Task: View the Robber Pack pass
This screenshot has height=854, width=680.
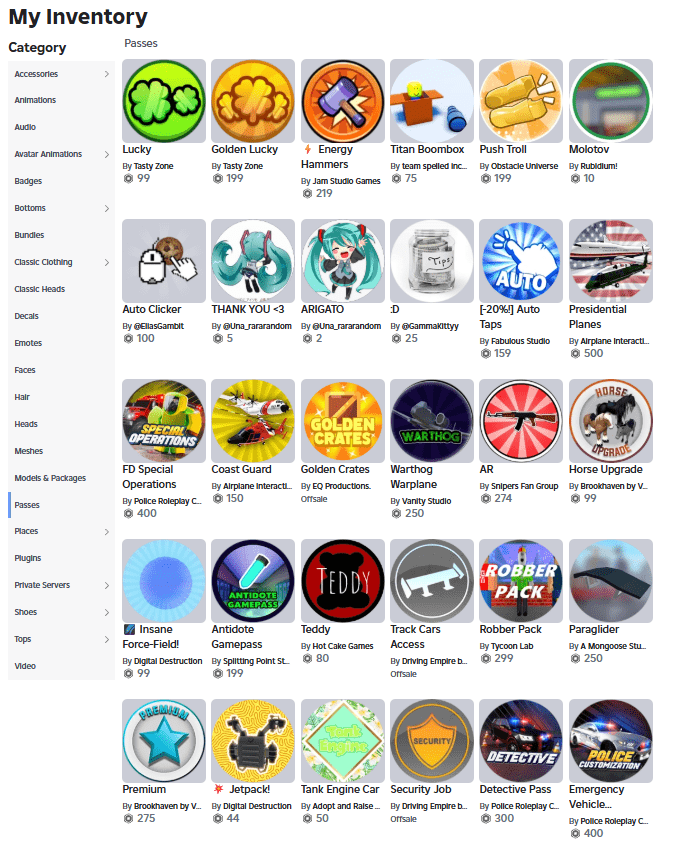Action: (521, 581)
